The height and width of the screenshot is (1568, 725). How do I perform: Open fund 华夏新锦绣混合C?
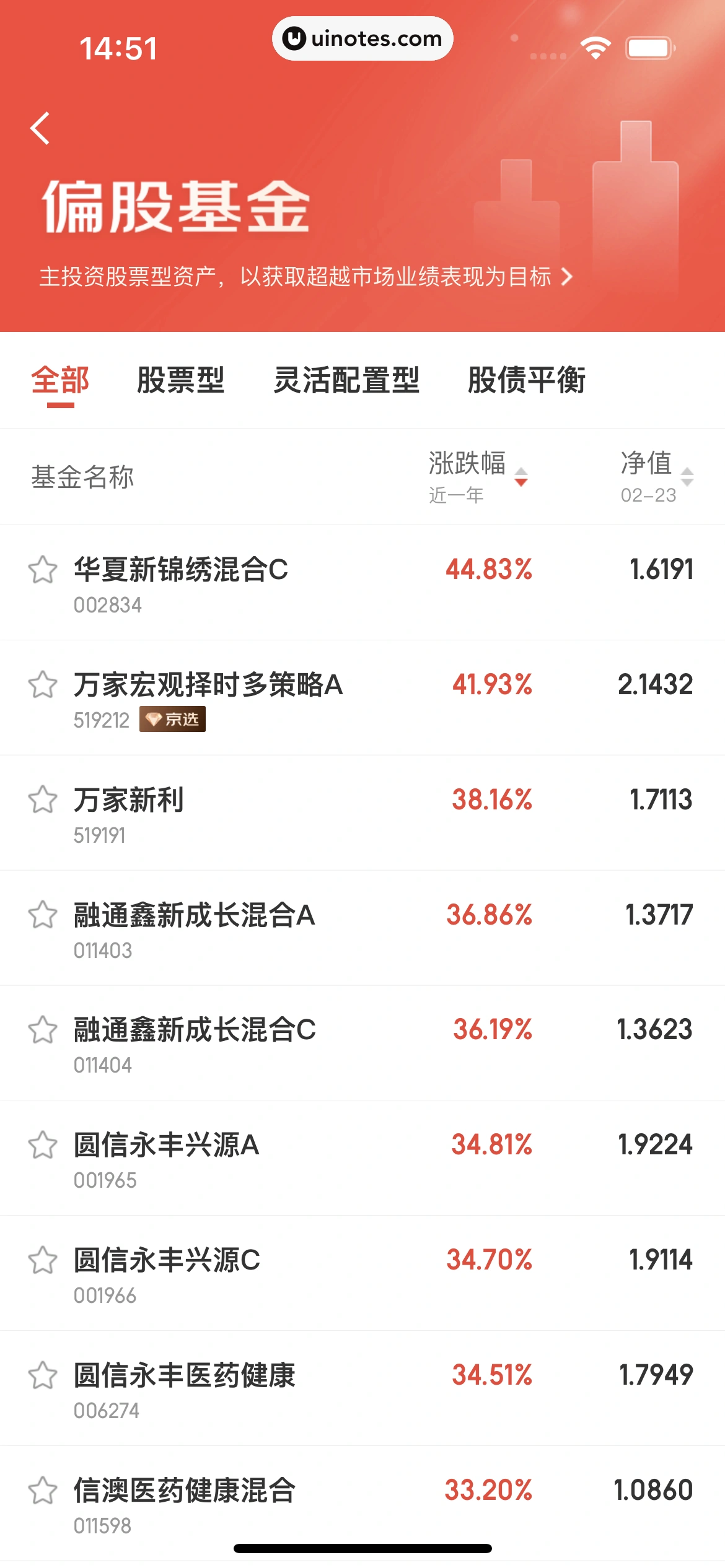181,570
